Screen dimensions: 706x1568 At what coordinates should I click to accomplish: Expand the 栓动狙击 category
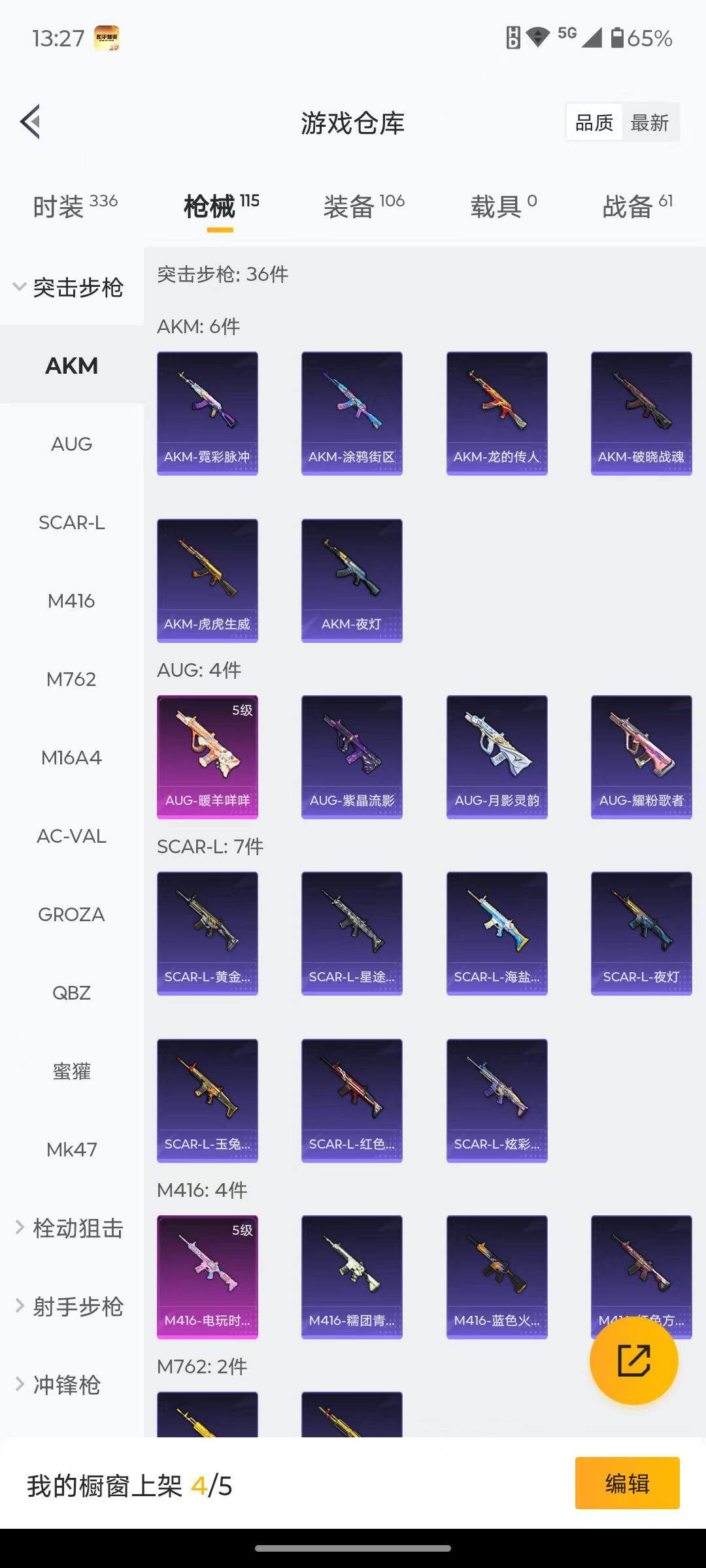pos(71,1228)
